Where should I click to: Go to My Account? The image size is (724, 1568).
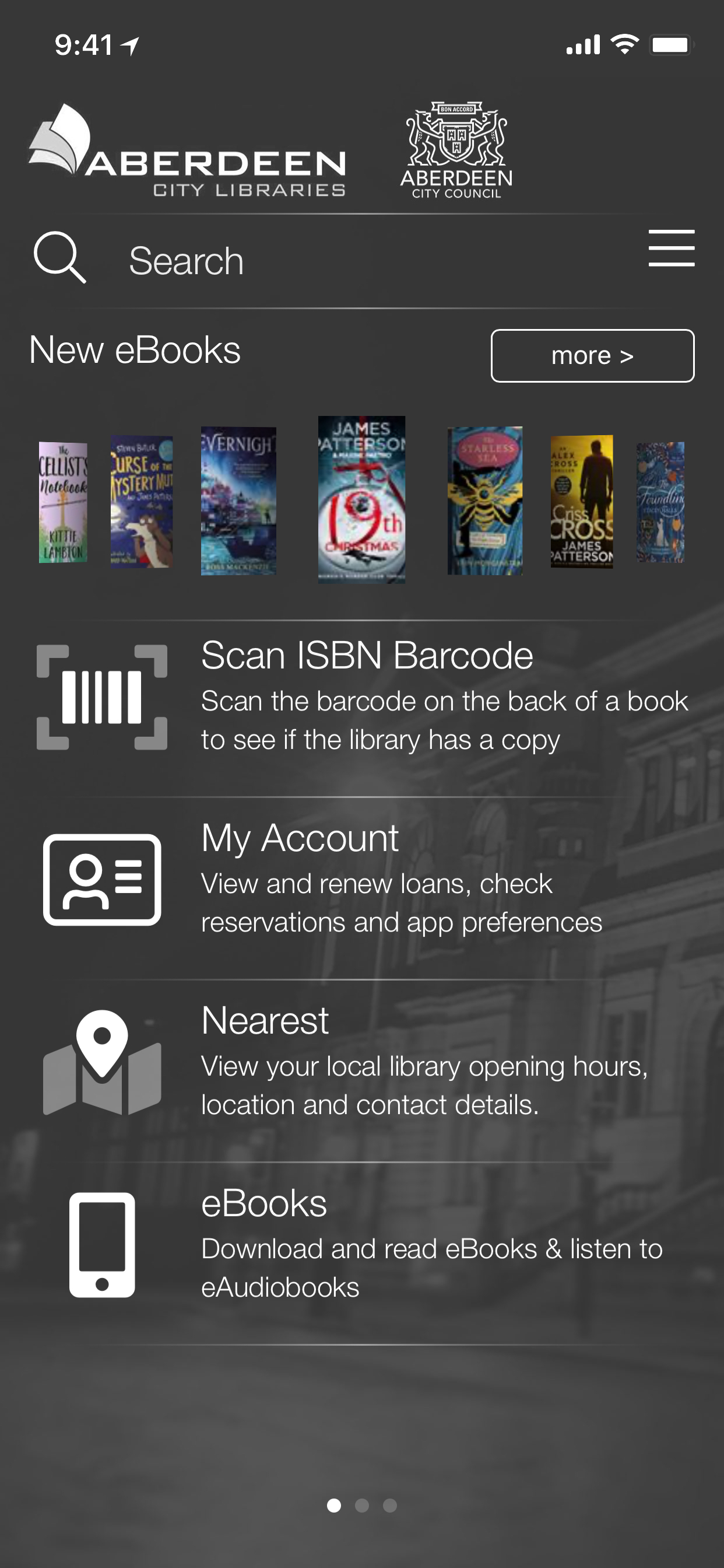(x=365, y=880)
